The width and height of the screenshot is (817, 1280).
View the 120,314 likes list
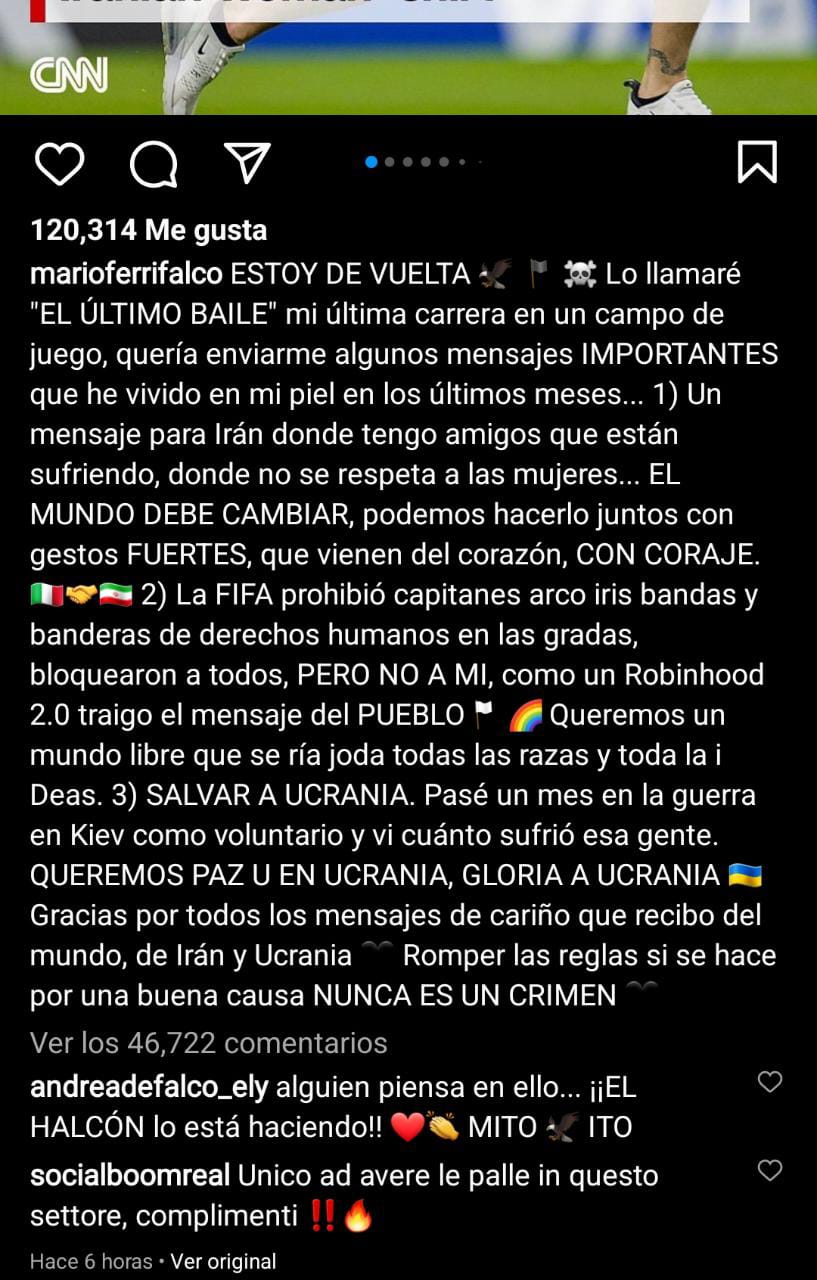[149, 230]
